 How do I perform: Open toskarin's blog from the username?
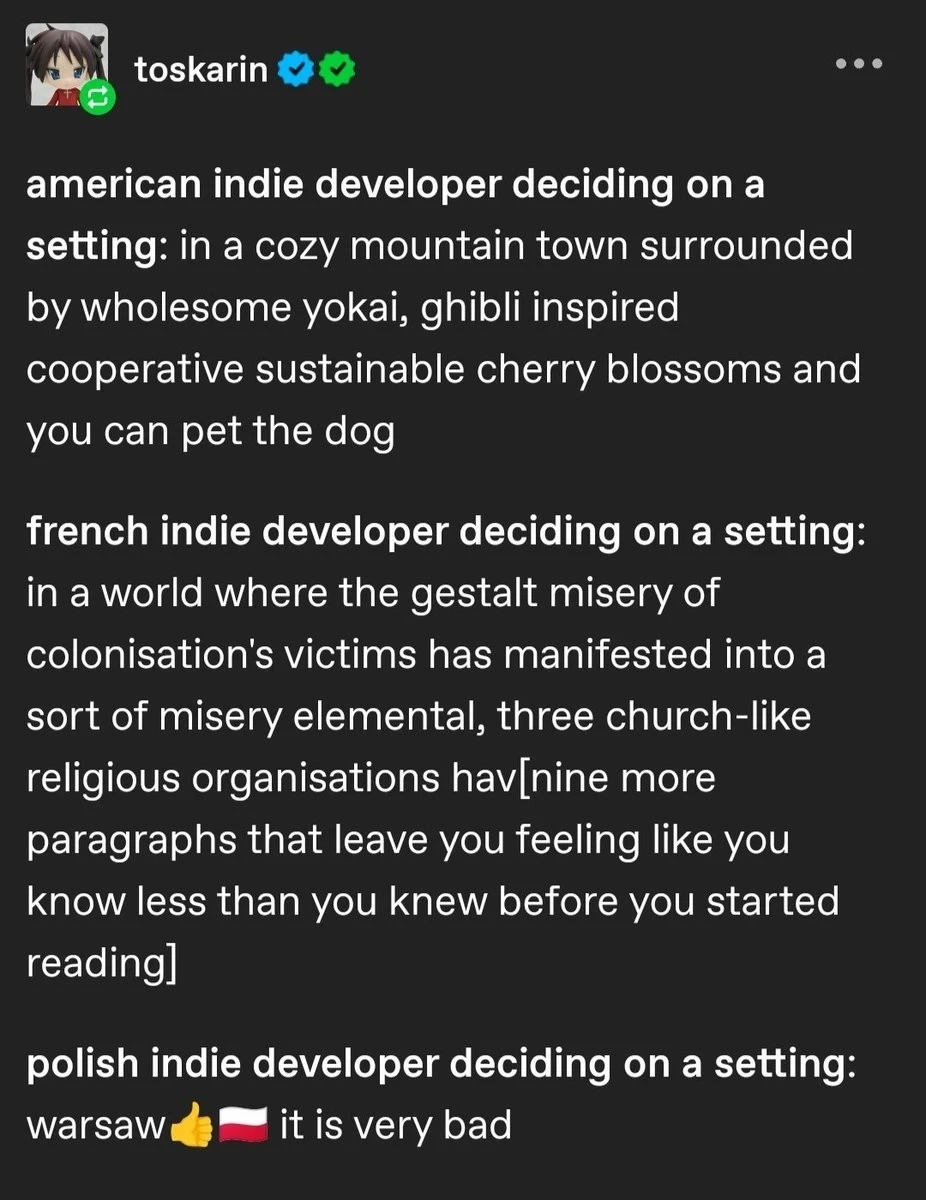tap(200, 69)
